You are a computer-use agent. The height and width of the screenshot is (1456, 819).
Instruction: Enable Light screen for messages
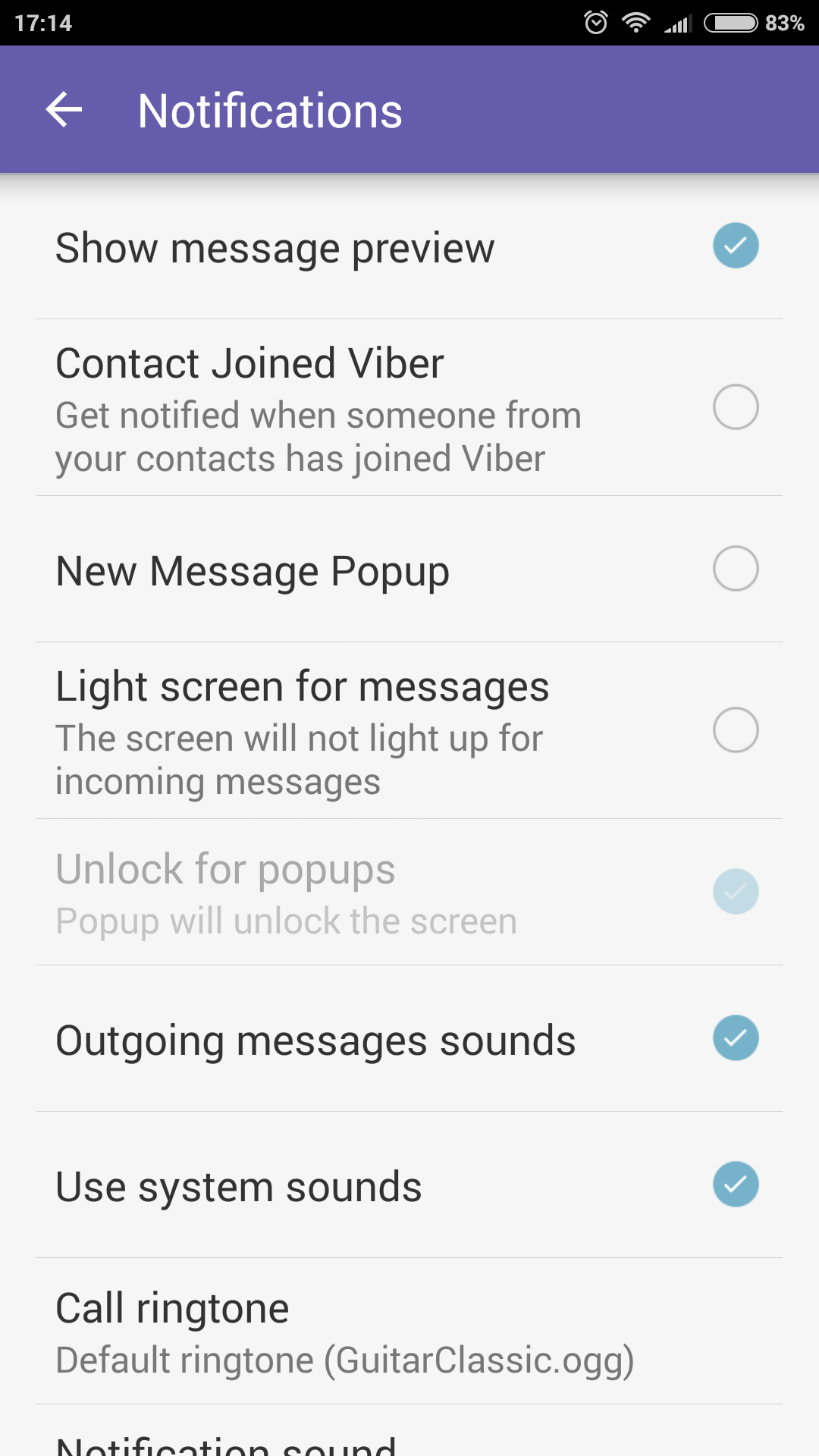tap(736, 730)
